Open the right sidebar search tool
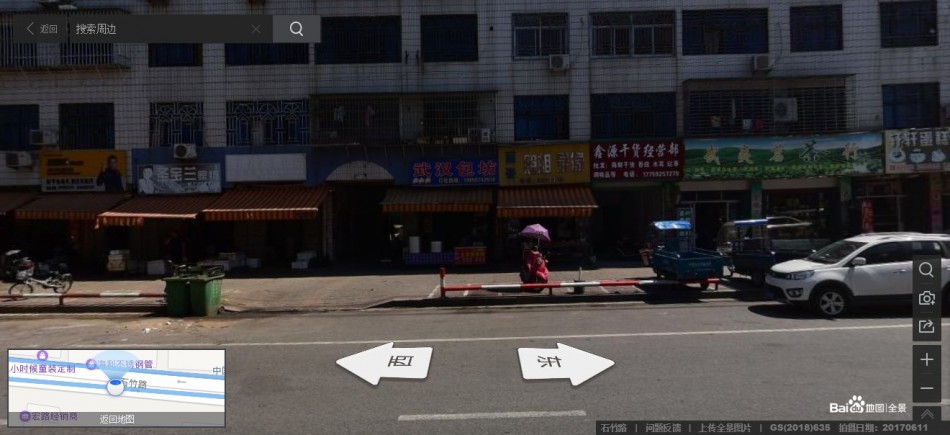 (926, 270)
